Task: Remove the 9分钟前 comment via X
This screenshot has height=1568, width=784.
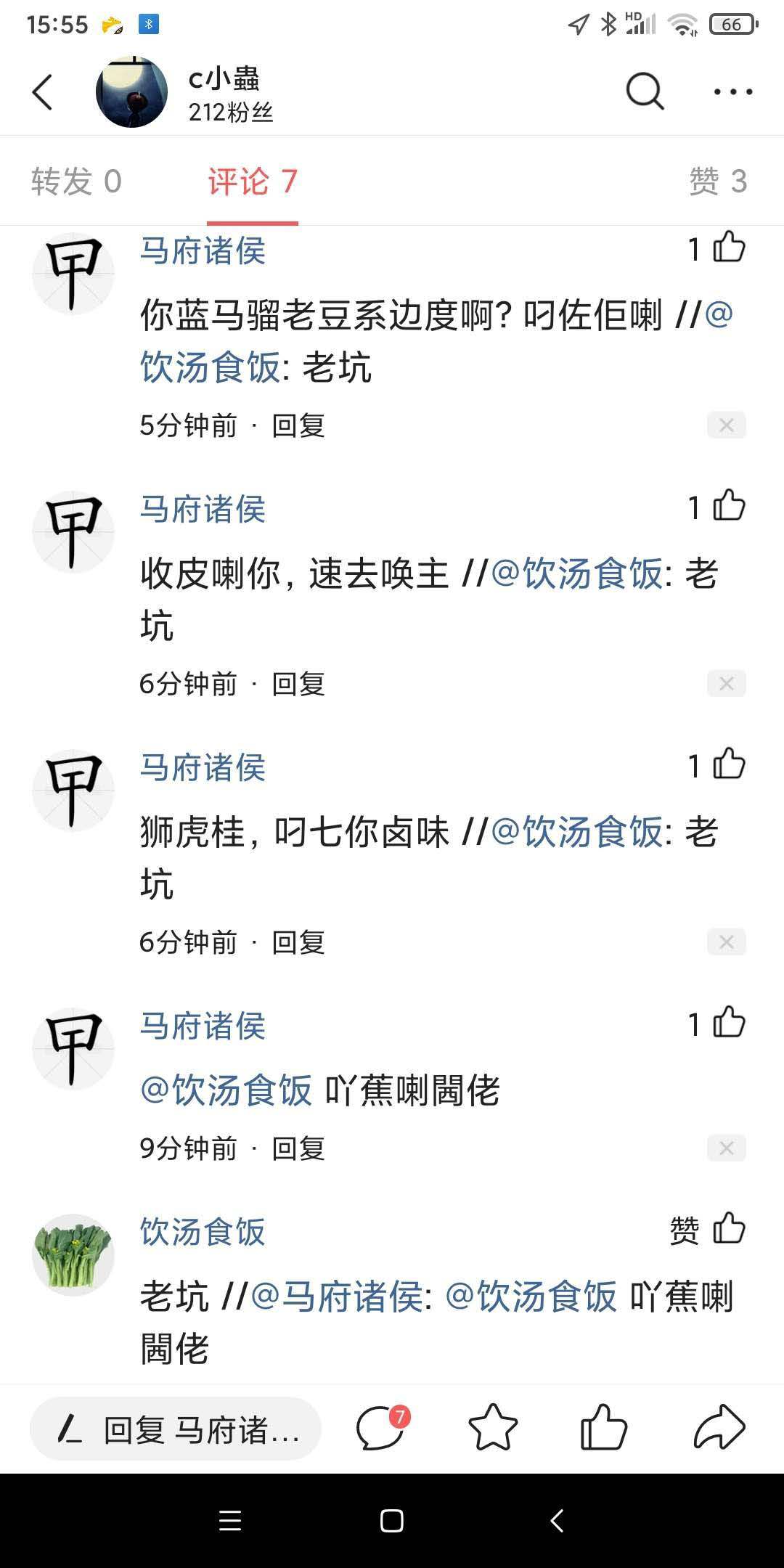Action: click(726, 1148)
